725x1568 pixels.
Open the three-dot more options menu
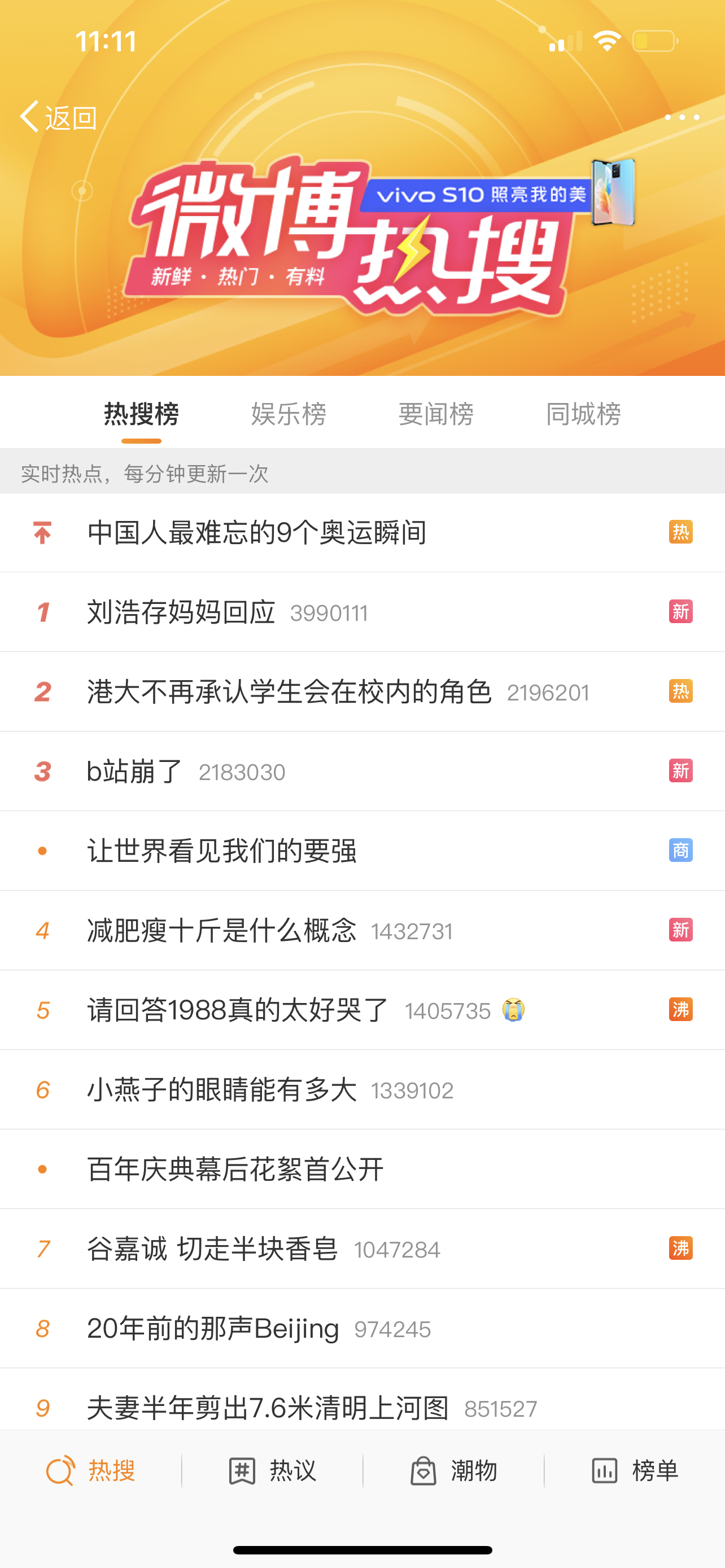(681, 117)
